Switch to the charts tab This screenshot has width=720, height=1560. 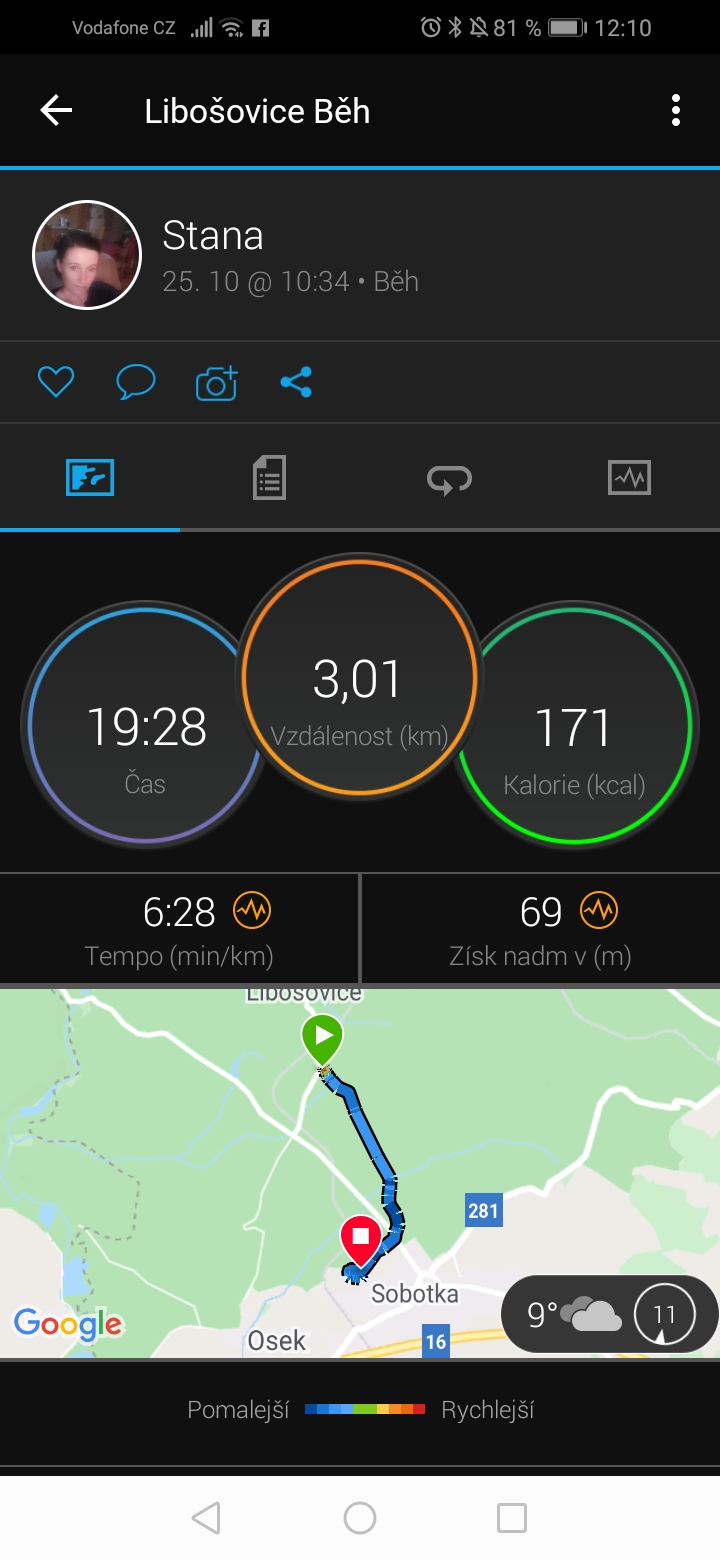tap(629, 478)
